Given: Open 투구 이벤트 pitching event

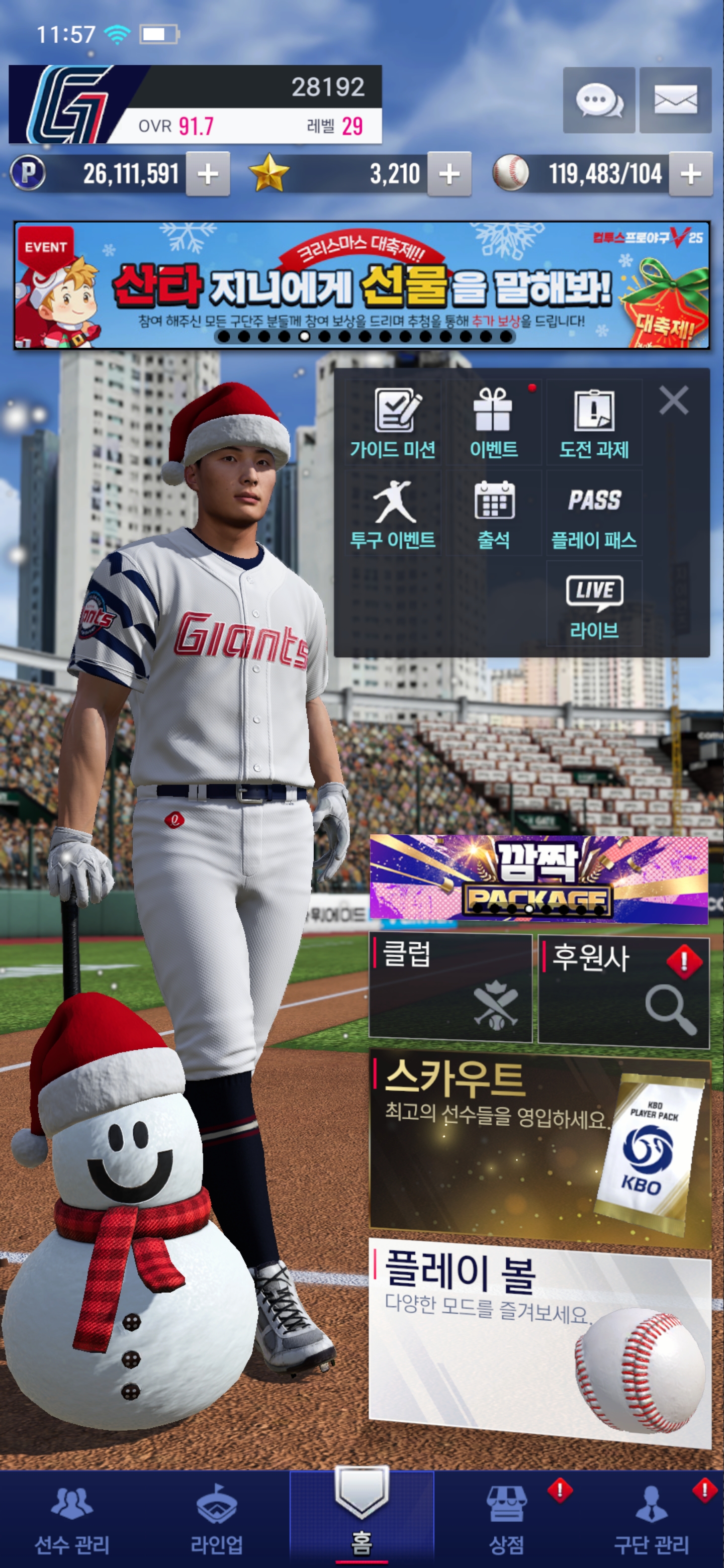Looking at the screenshot, I should coord(393,513).
